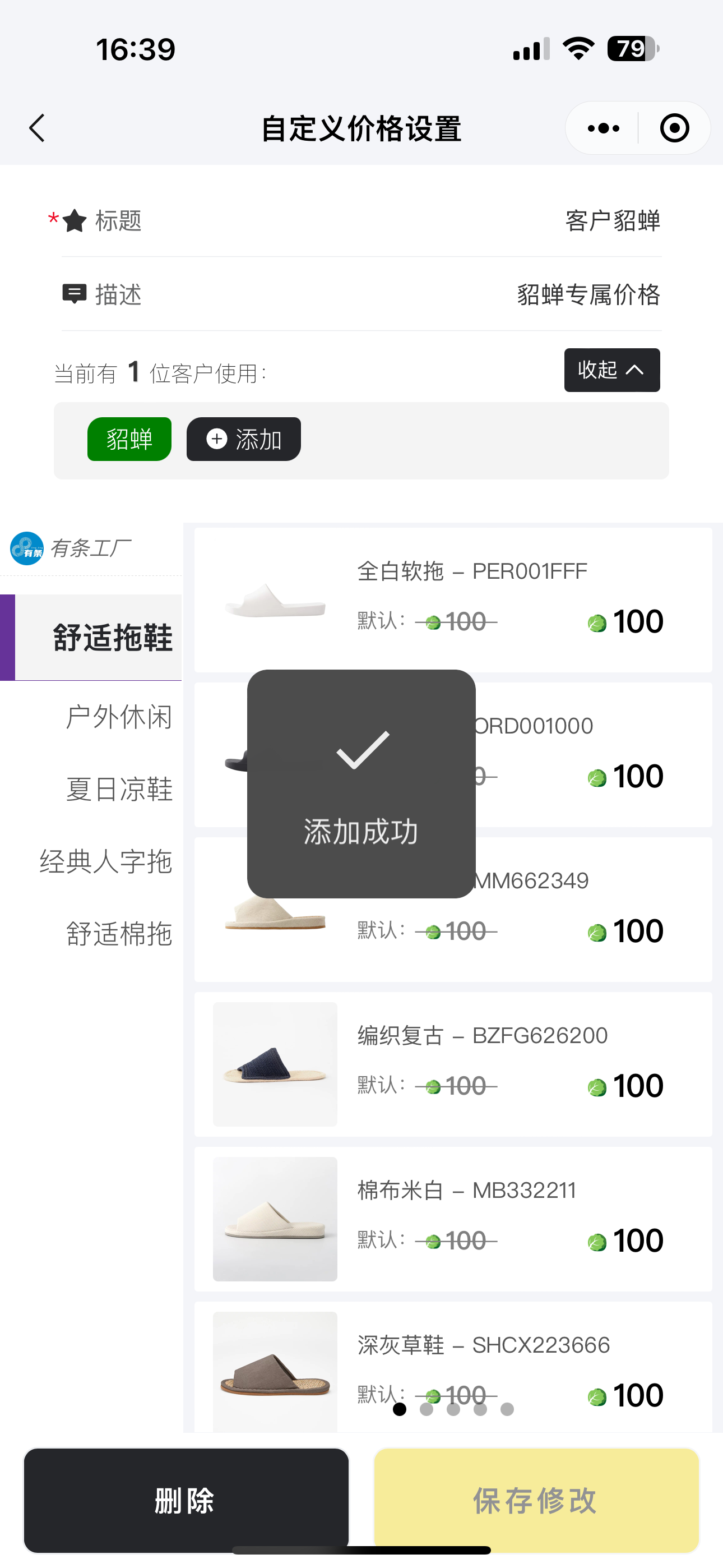The image size is (723, 1568).
Task: Switch to the 舒适拖鞋 category
Action: coord(113,637)
